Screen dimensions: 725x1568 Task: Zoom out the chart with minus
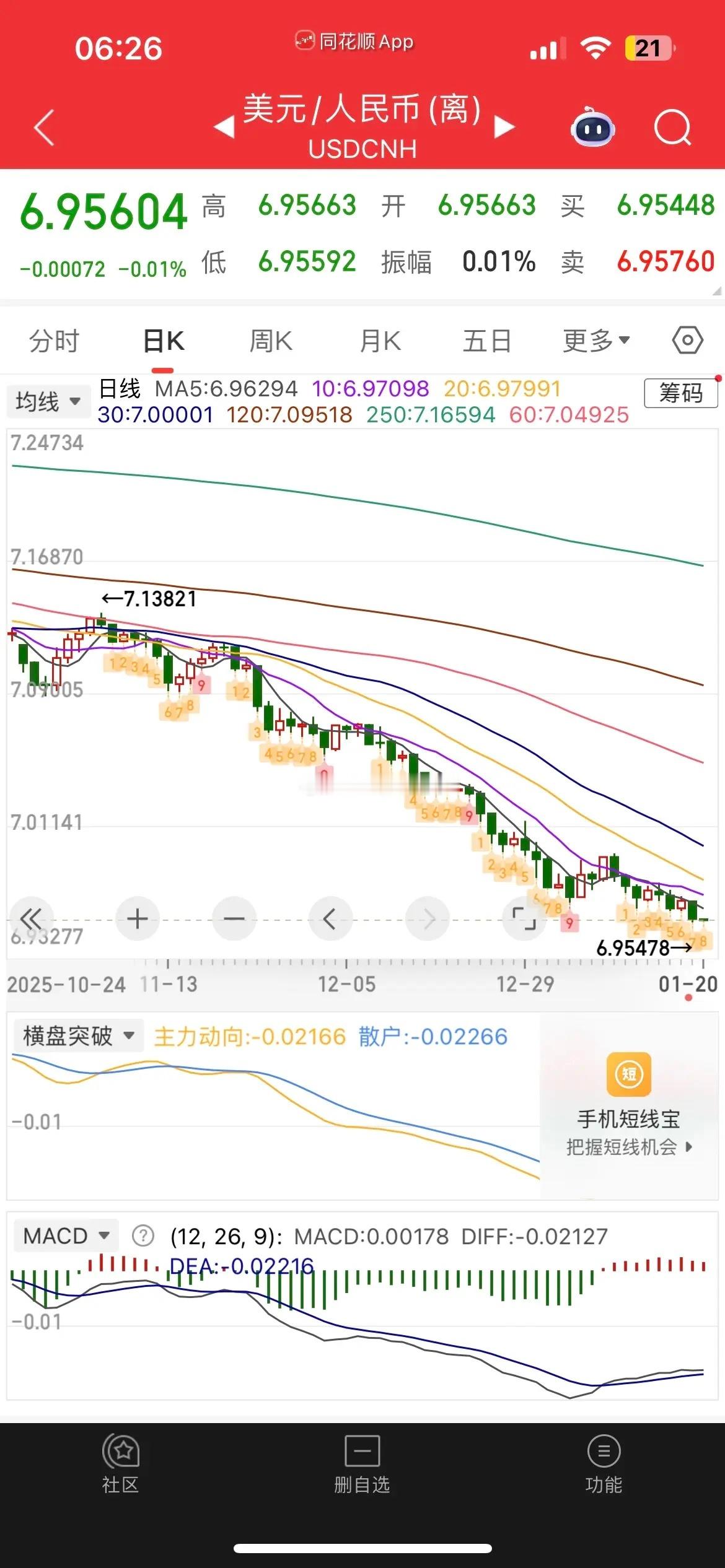click(234, 918)
